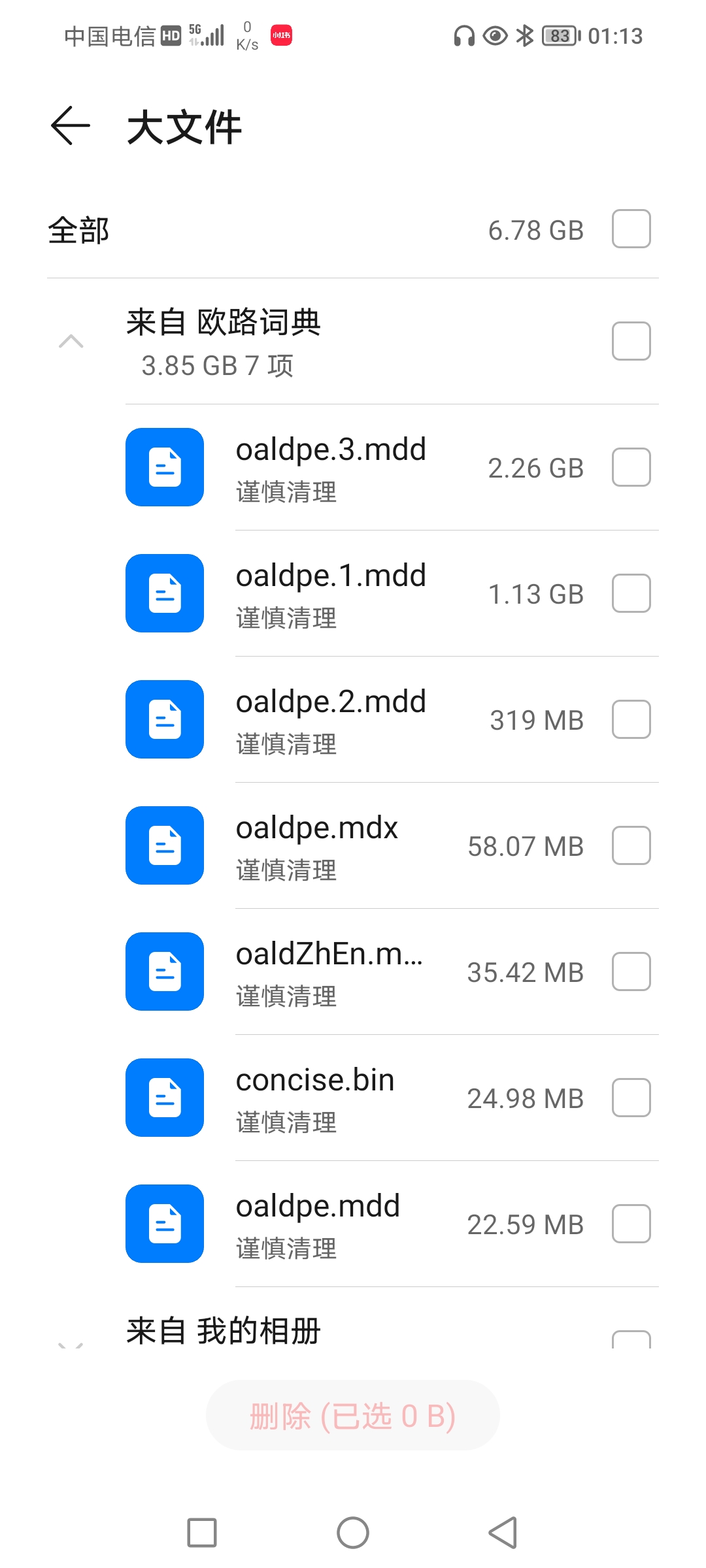Screen dimensions: 706x1568
Task: Select all files with the 全部 checkbox
Action: tap(631, 229)
